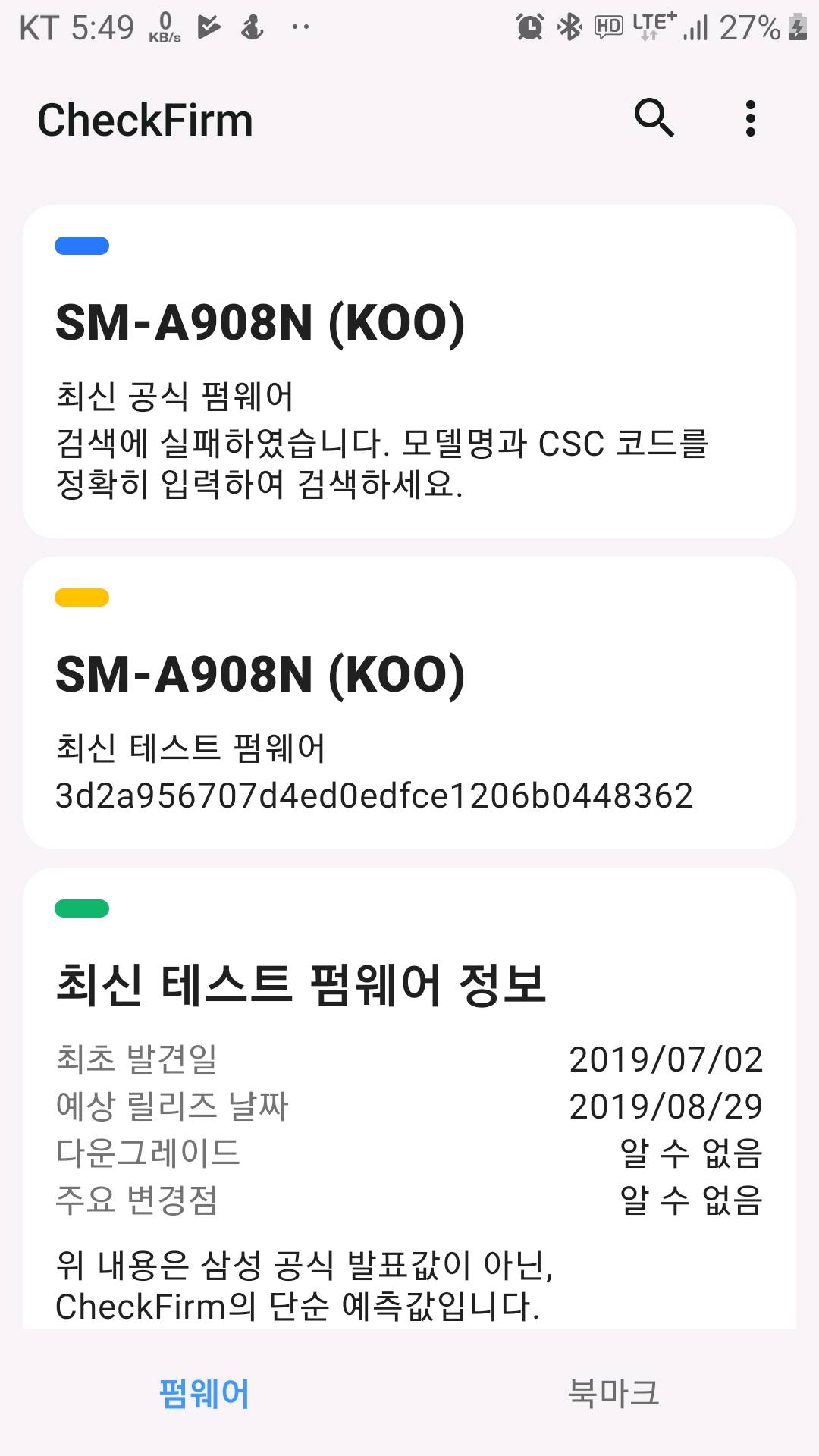Tap the blue status pill on first card
The height and width of the screenshot is (1456, 819).
pos(82,244)
